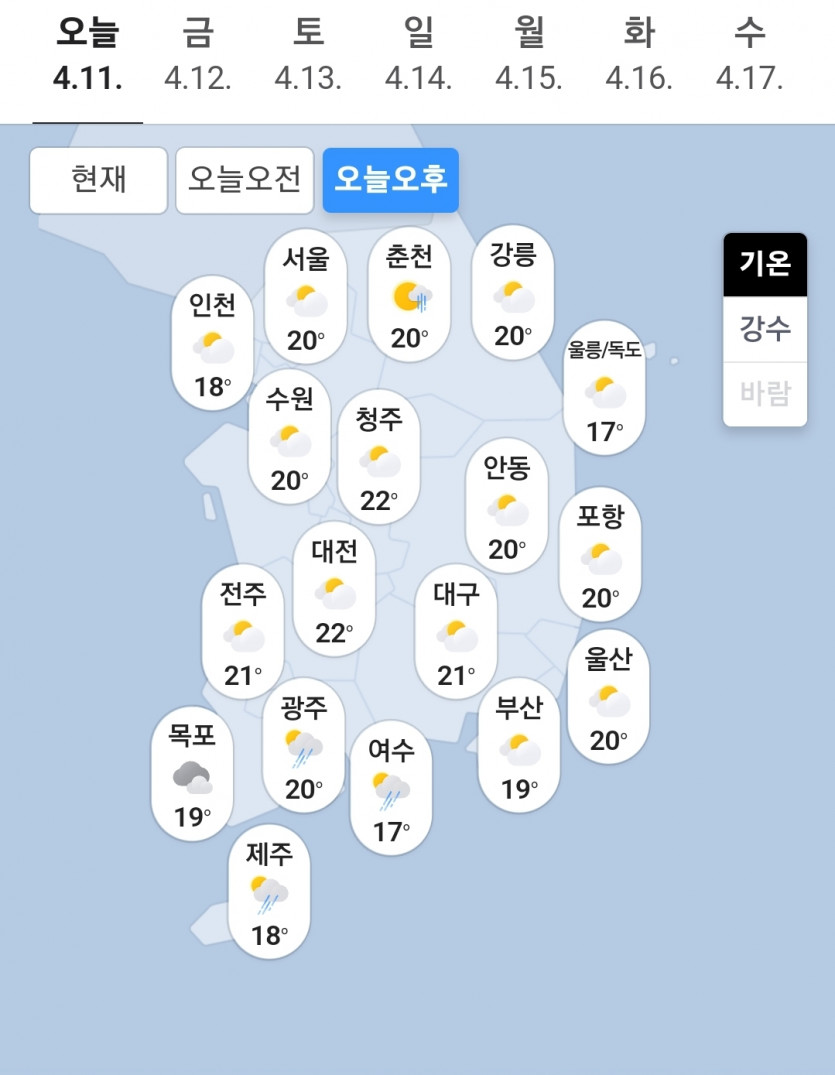Switch to the 금 4.12. date tab
This screenshot has height=1075, width=835.
[x=198, y=56]
